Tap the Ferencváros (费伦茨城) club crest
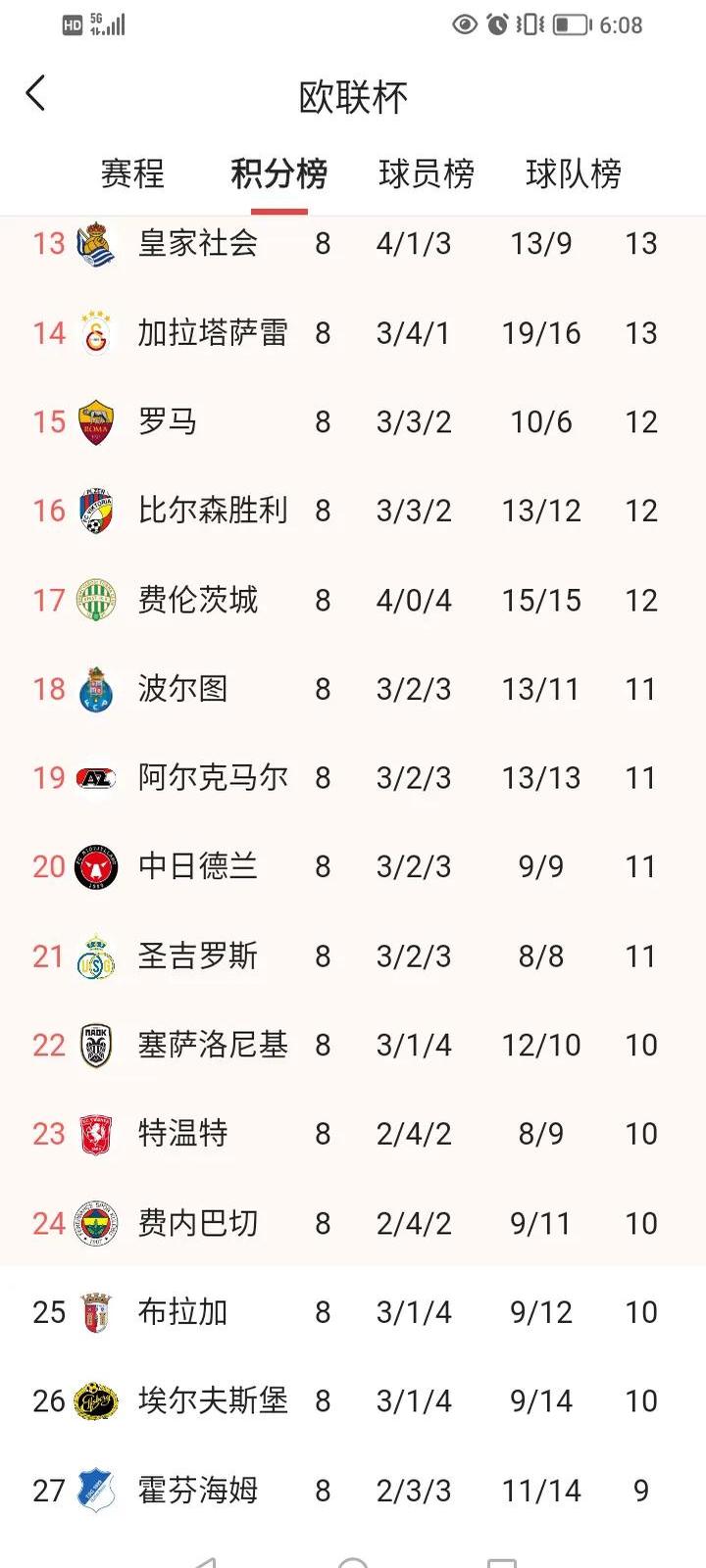Screen dimensions: 706x1568 coord(95,600)
